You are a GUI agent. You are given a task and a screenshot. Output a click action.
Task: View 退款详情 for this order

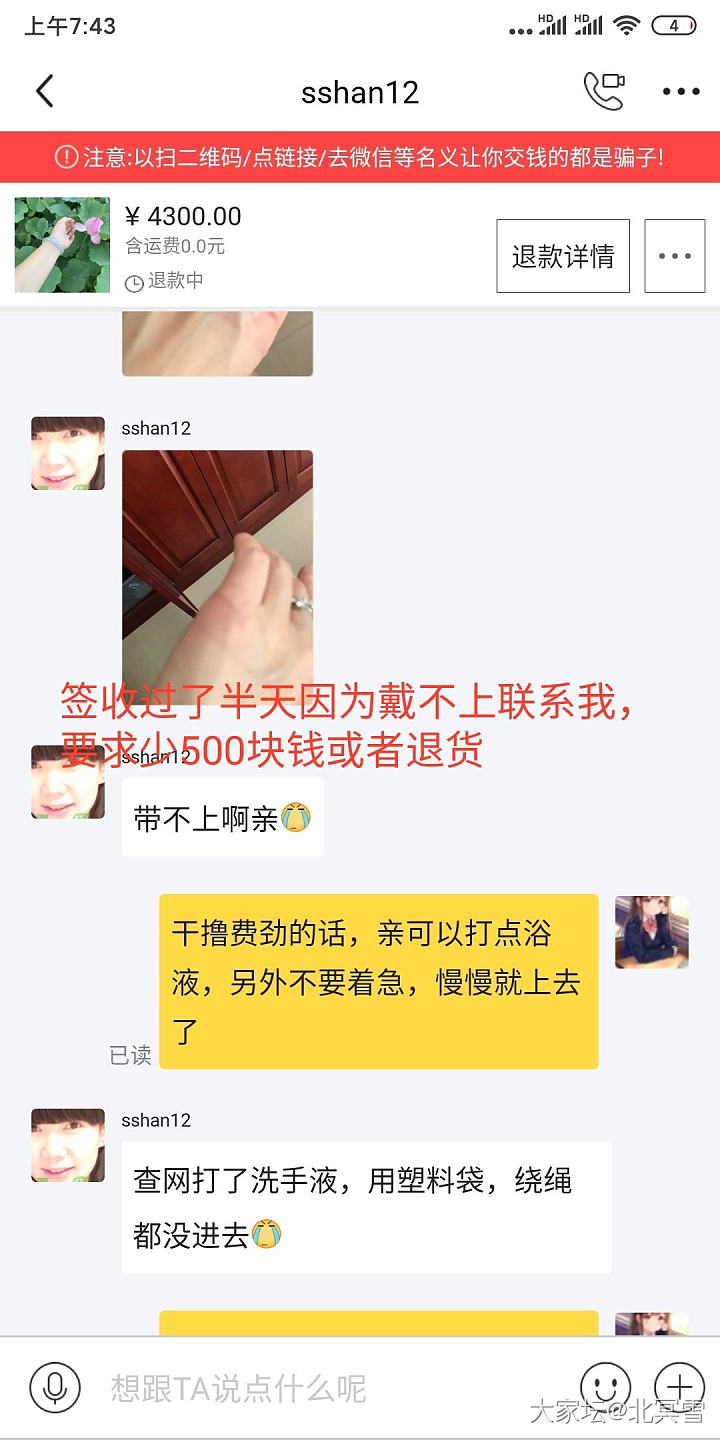coord(563,256)
